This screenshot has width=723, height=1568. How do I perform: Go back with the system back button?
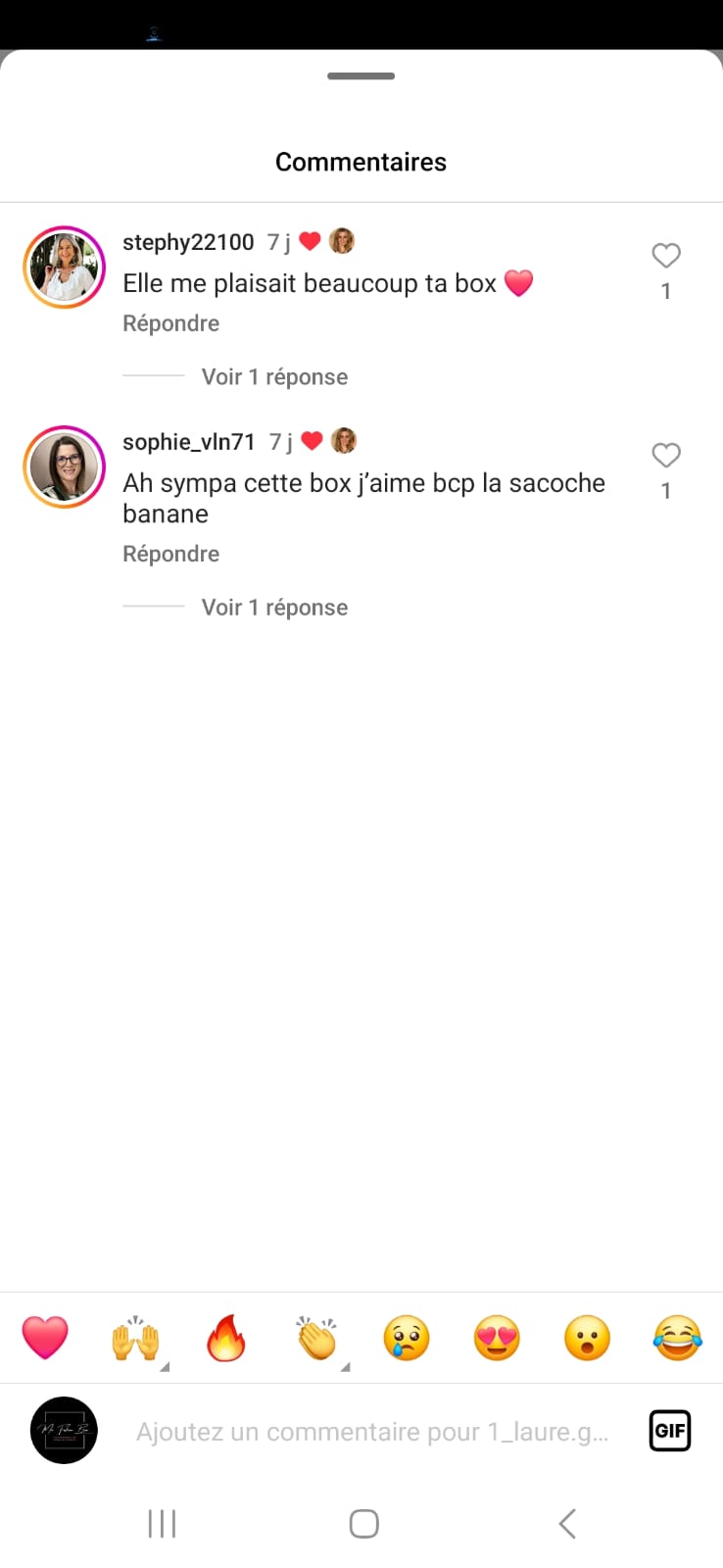pyautogui.click(x=566, y=1524)
